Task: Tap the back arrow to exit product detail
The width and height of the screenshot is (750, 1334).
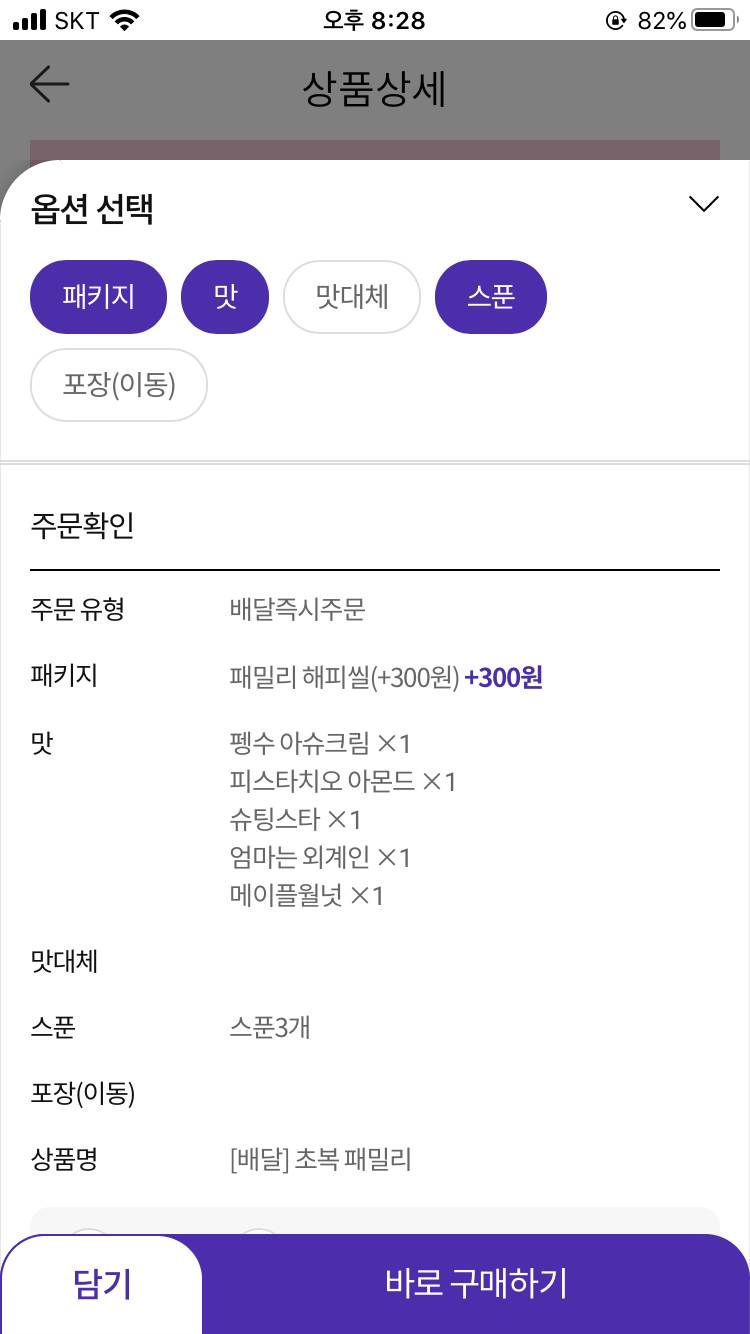Action: tap(48, 85)
